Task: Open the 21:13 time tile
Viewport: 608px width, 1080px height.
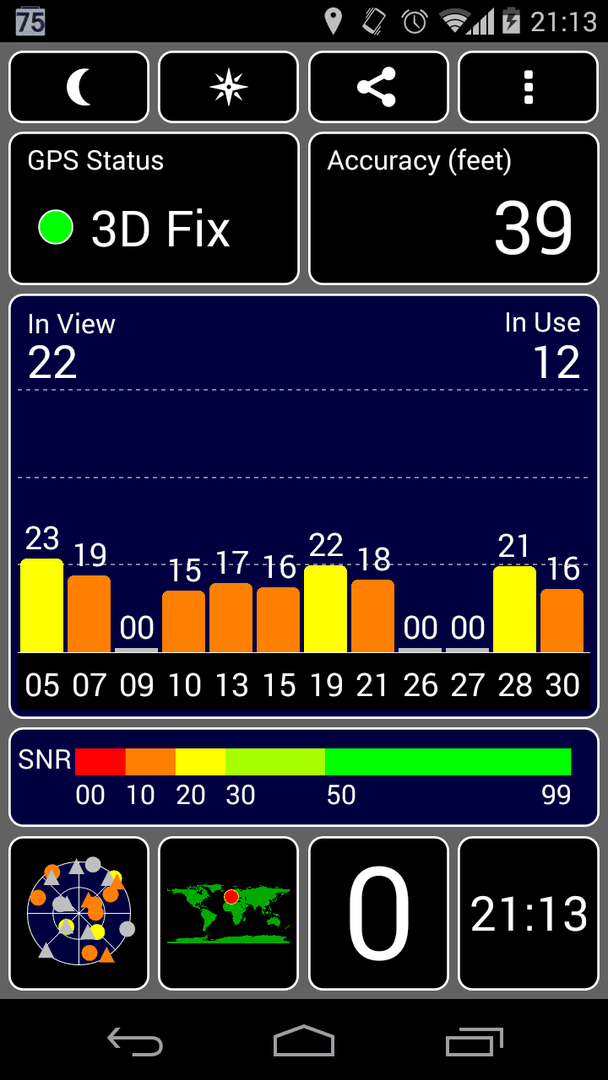Action: pyautogui.click(x=528, y=913)
